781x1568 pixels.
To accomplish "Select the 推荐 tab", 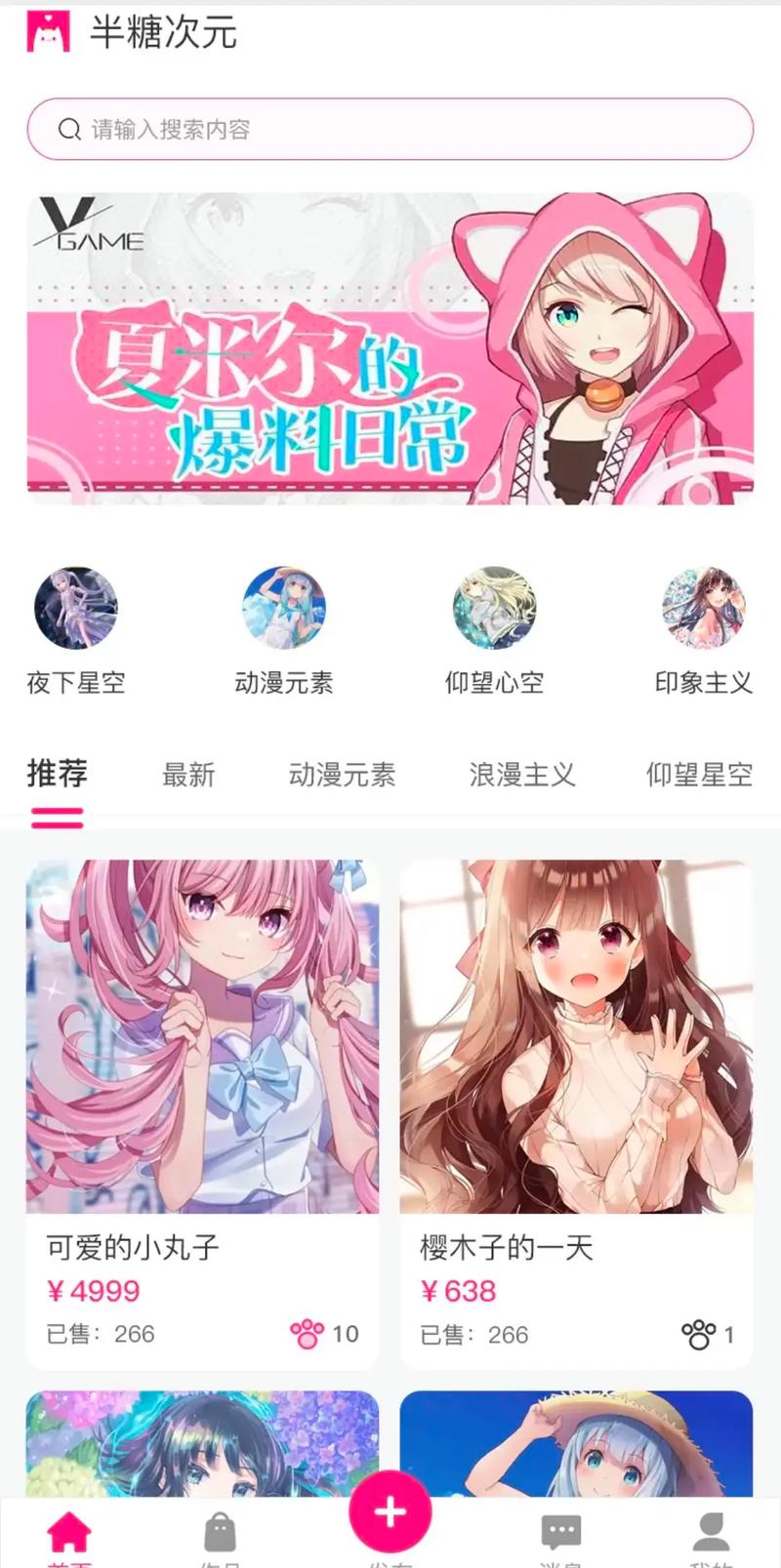I will [58, 774].
